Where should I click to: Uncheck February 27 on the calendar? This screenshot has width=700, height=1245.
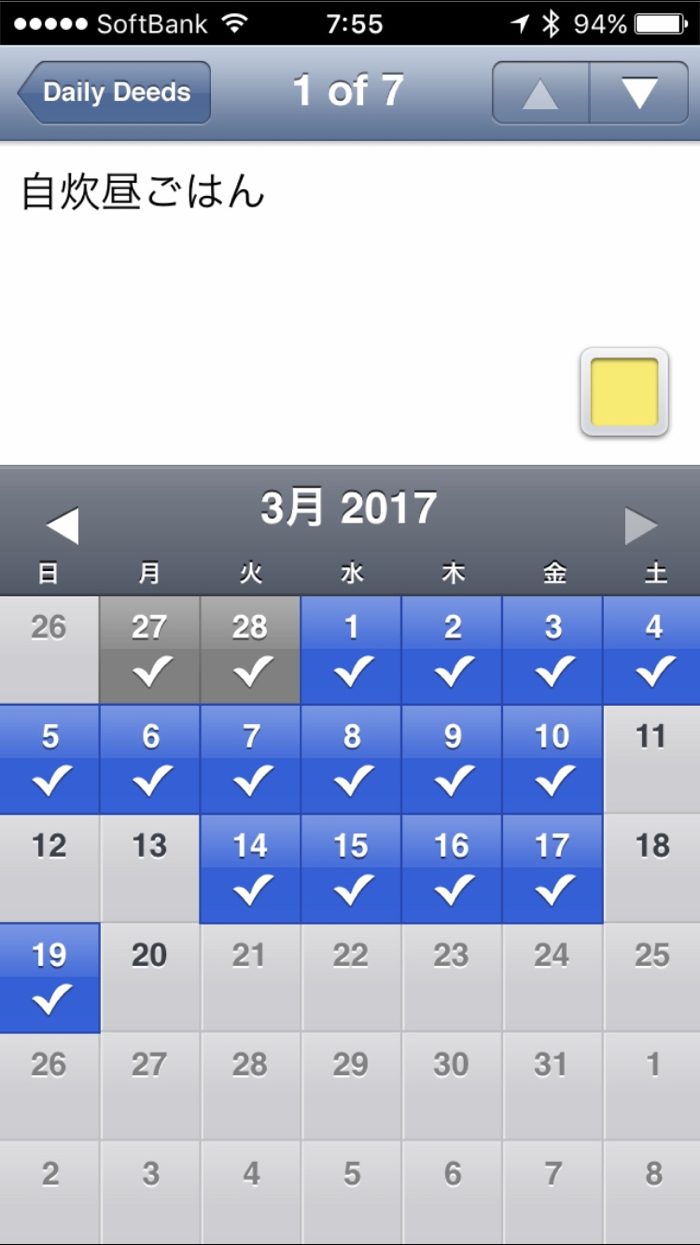(150, 650)
